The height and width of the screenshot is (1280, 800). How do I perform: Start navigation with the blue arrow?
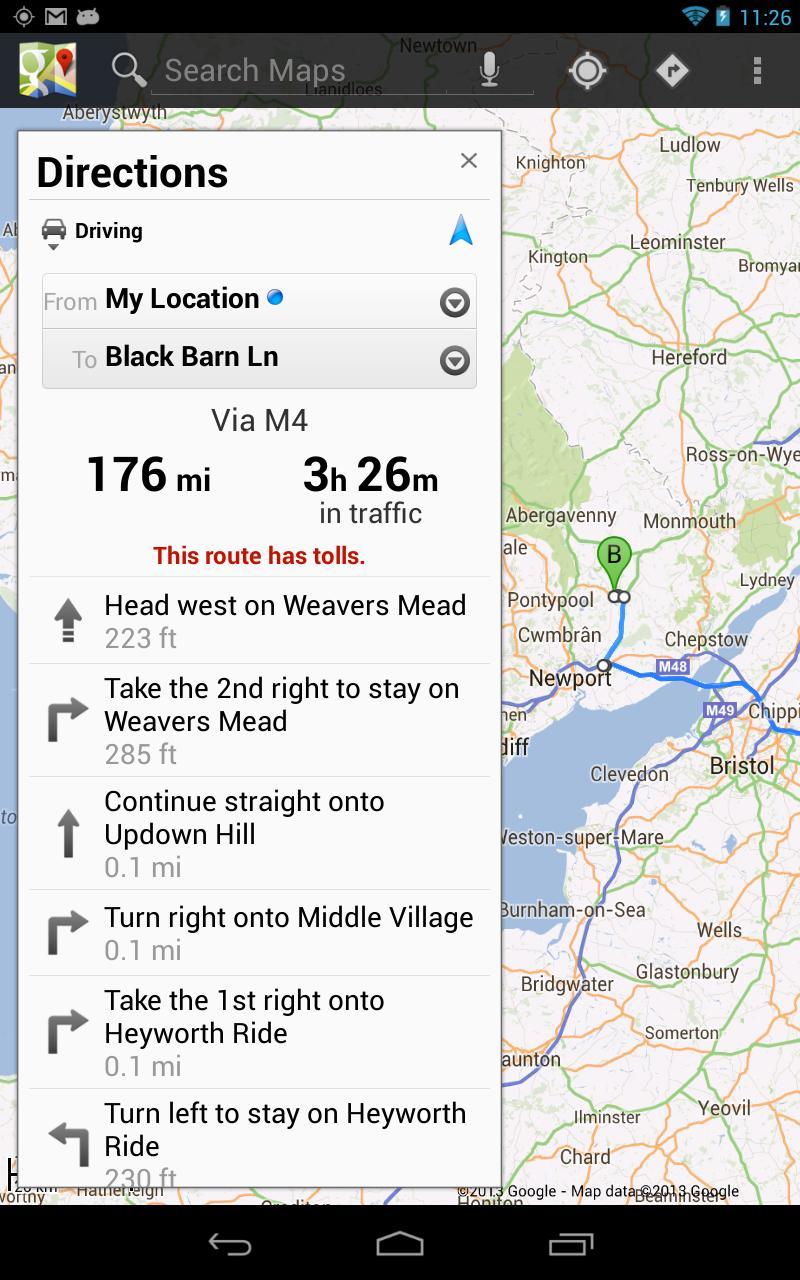tap(460, 231)
